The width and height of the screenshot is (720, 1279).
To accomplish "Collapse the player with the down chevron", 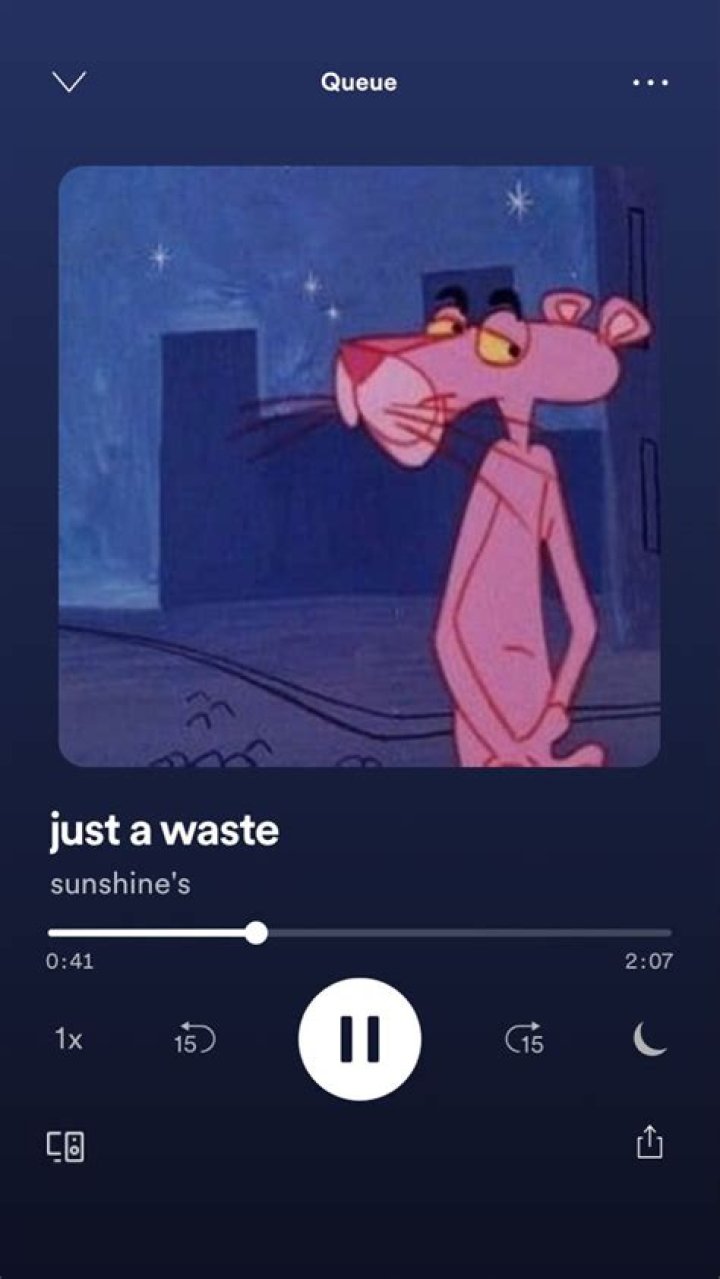I will click(x=69, y=82).
